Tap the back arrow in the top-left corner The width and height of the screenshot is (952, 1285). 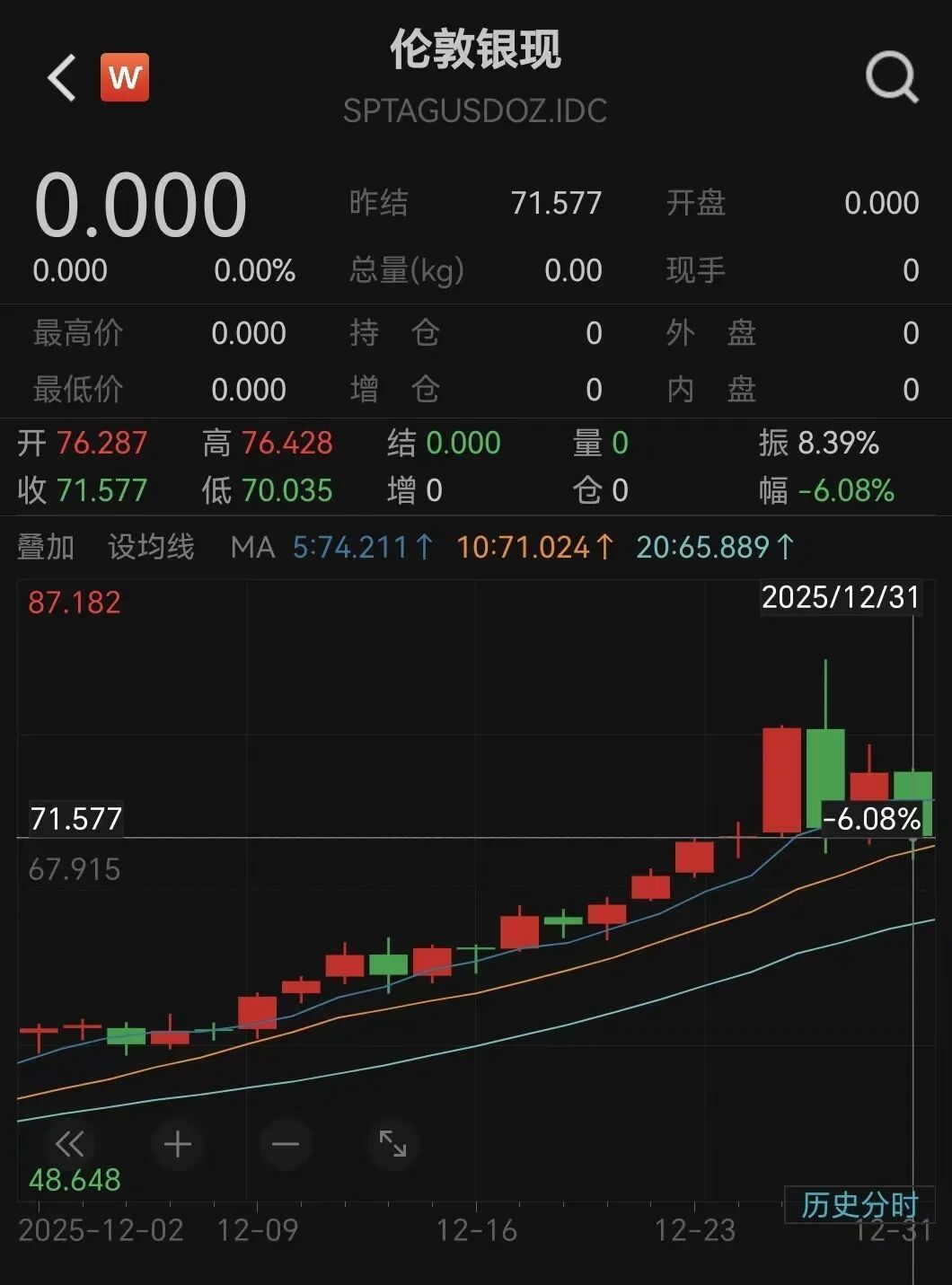coord(61,76)
